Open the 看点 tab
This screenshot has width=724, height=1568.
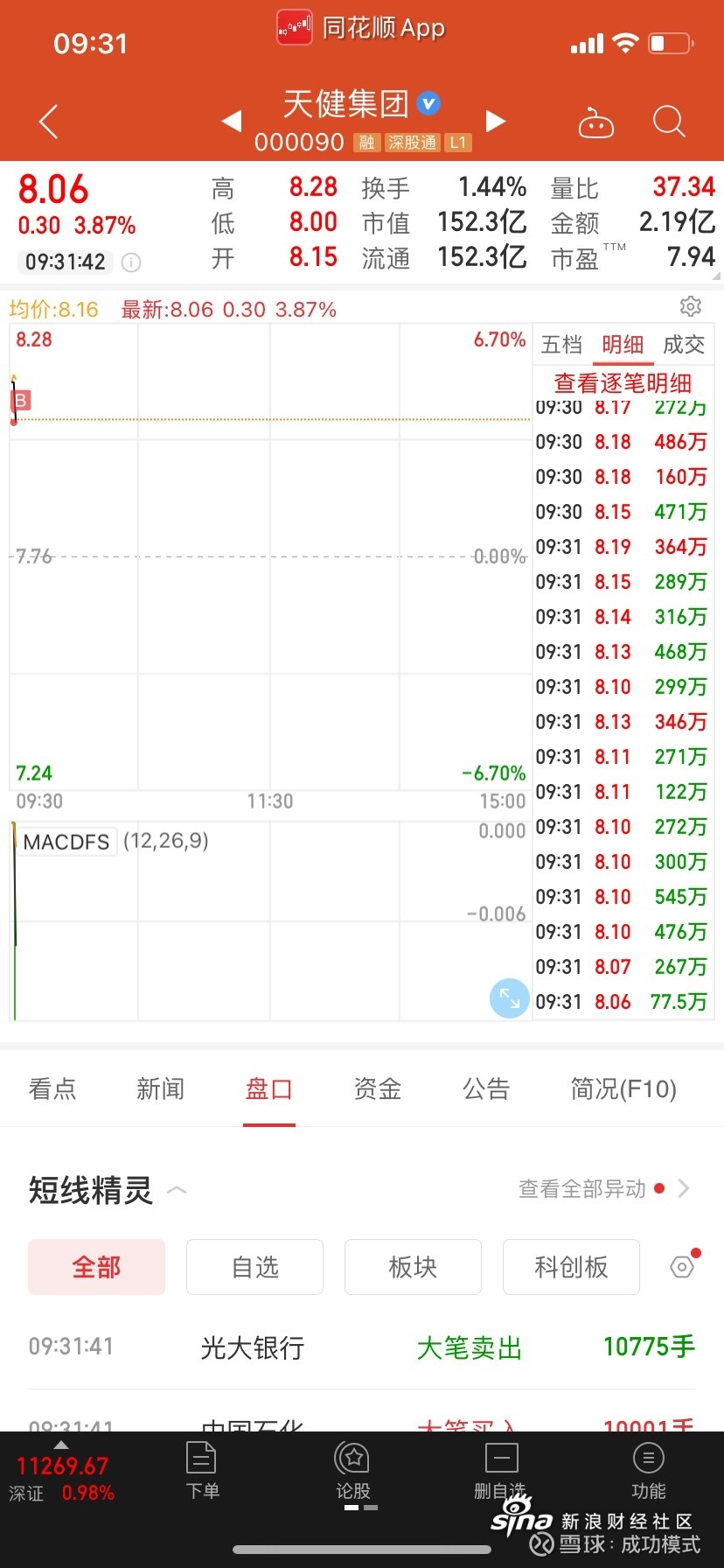coord(52,1088)
